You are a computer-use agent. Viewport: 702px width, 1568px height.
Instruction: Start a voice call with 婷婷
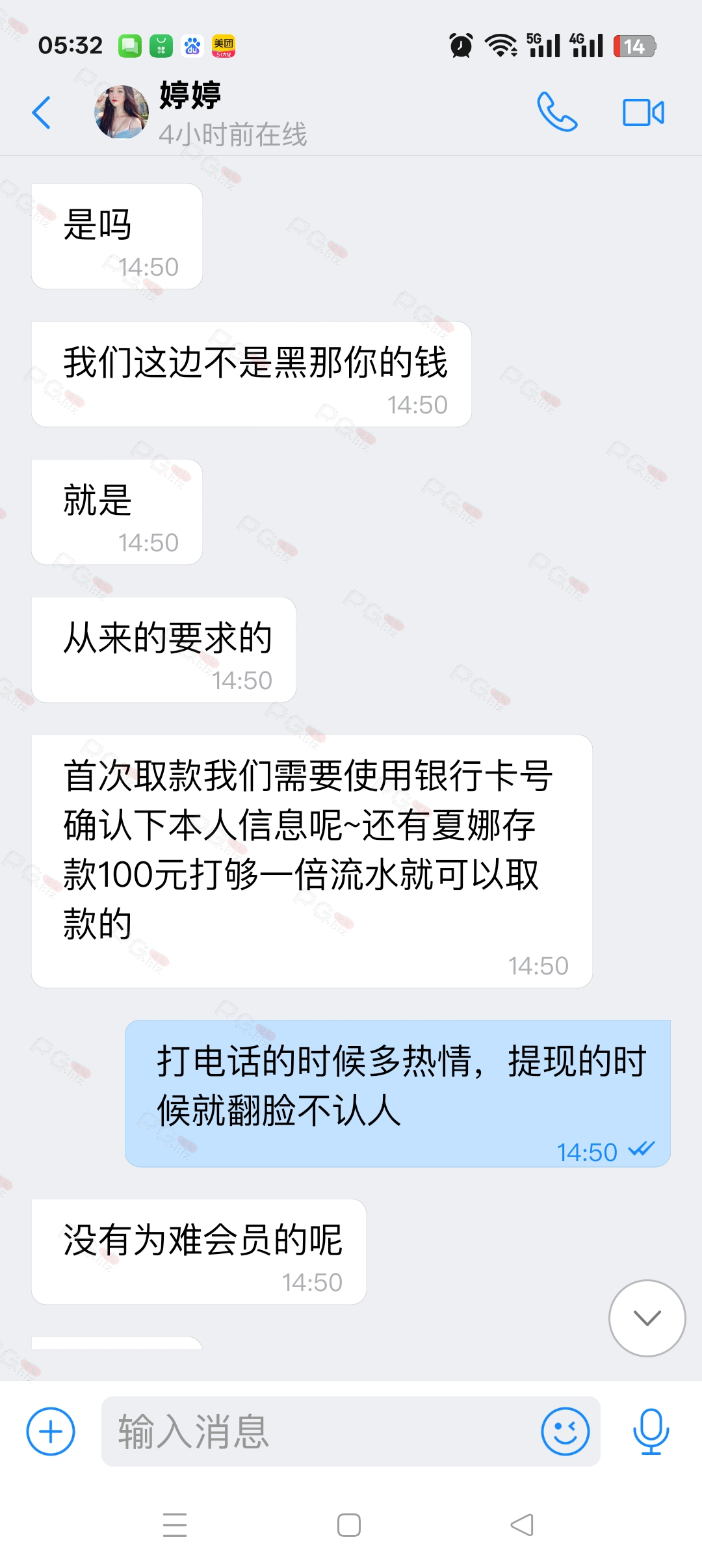tap(557, 112)
